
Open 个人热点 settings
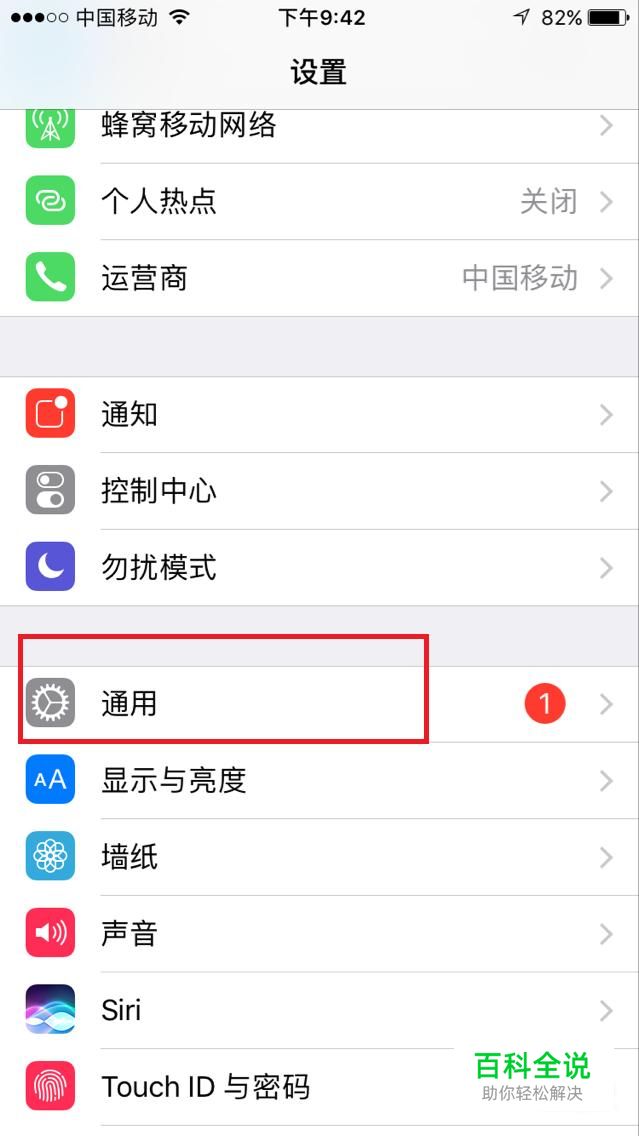[x=320, y=201]
